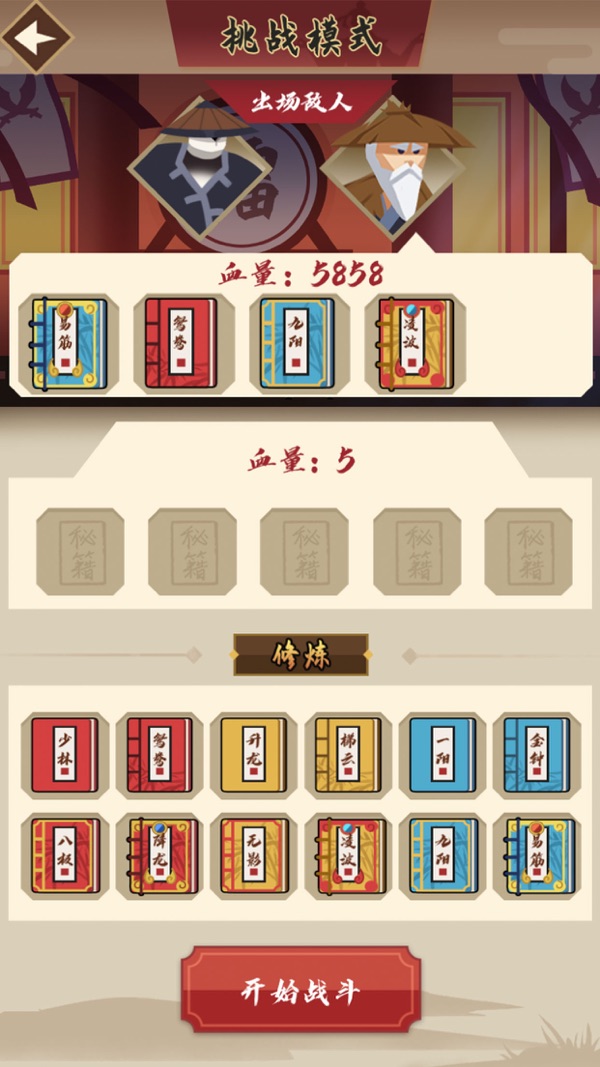
Task: Pick the 九阳 book in the 修炼 grid
Action: click(x=441, y=857)
